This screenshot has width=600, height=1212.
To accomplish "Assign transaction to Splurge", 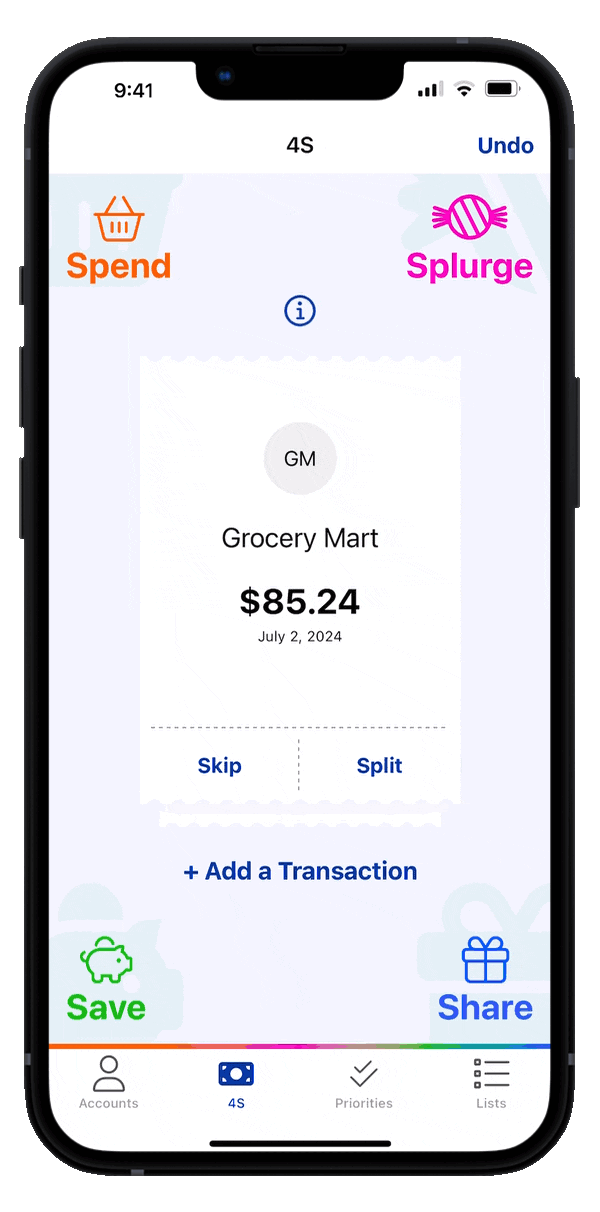I will pos(469,240).
